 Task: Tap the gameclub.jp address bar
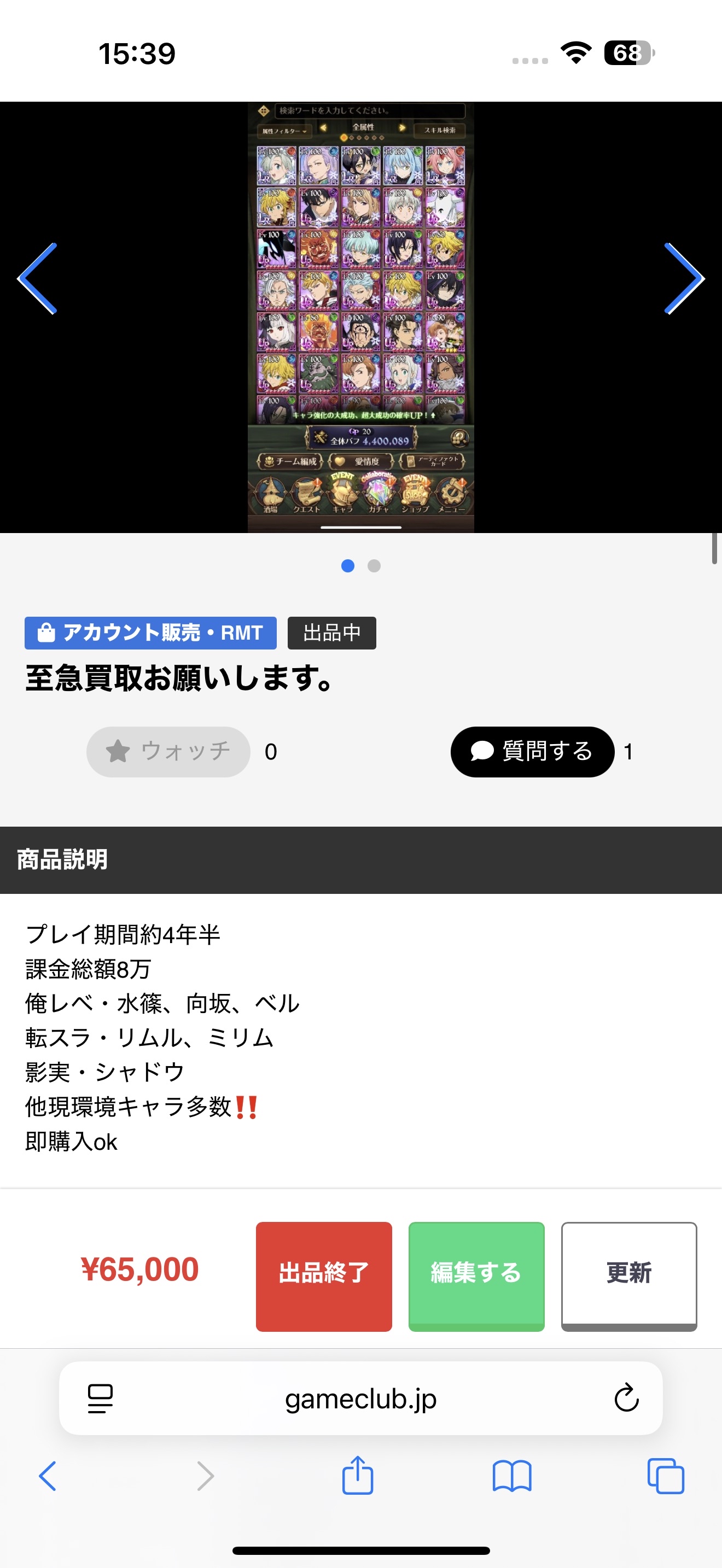pos(360,1398)
